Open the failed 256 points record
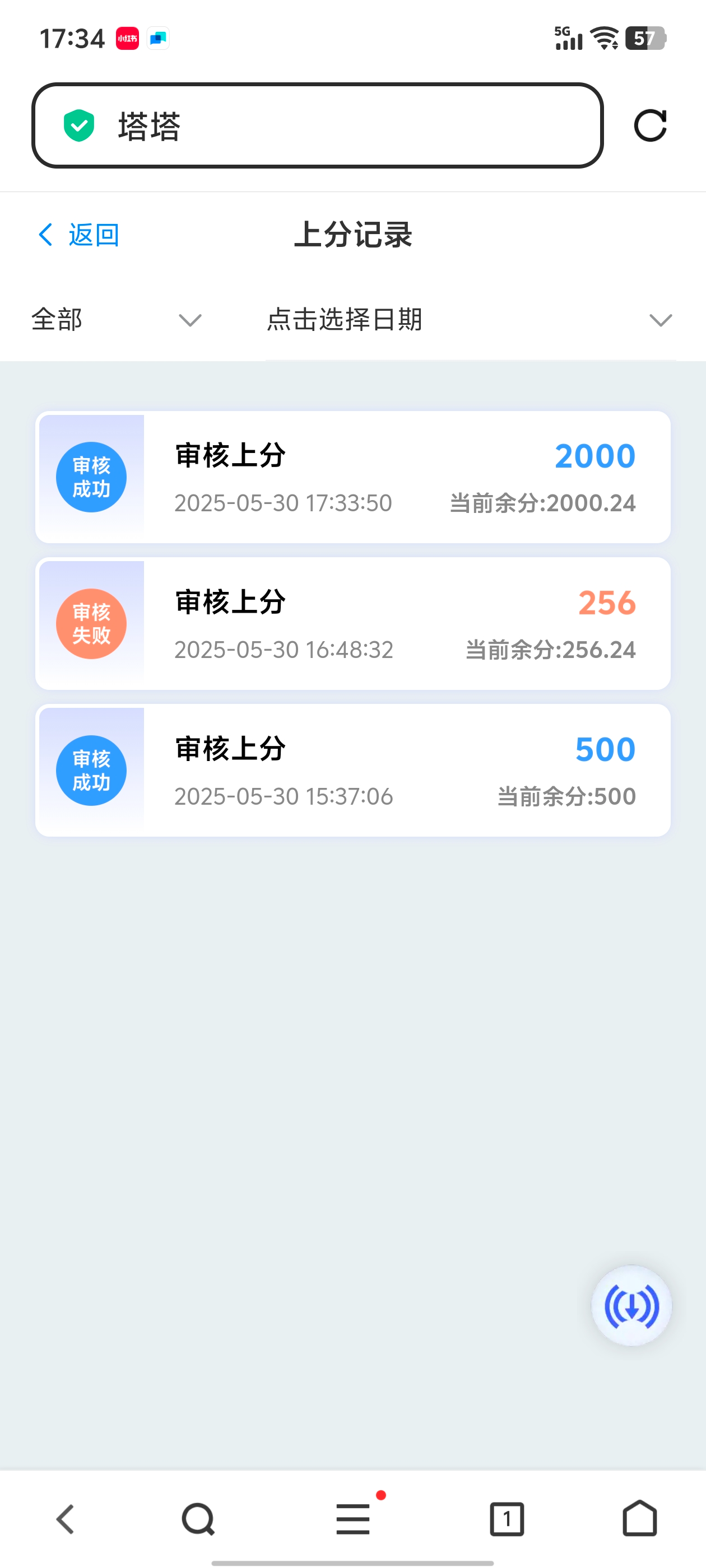Image resolution: width=706 pixels, height=1568 pixels. pos(352,624)
